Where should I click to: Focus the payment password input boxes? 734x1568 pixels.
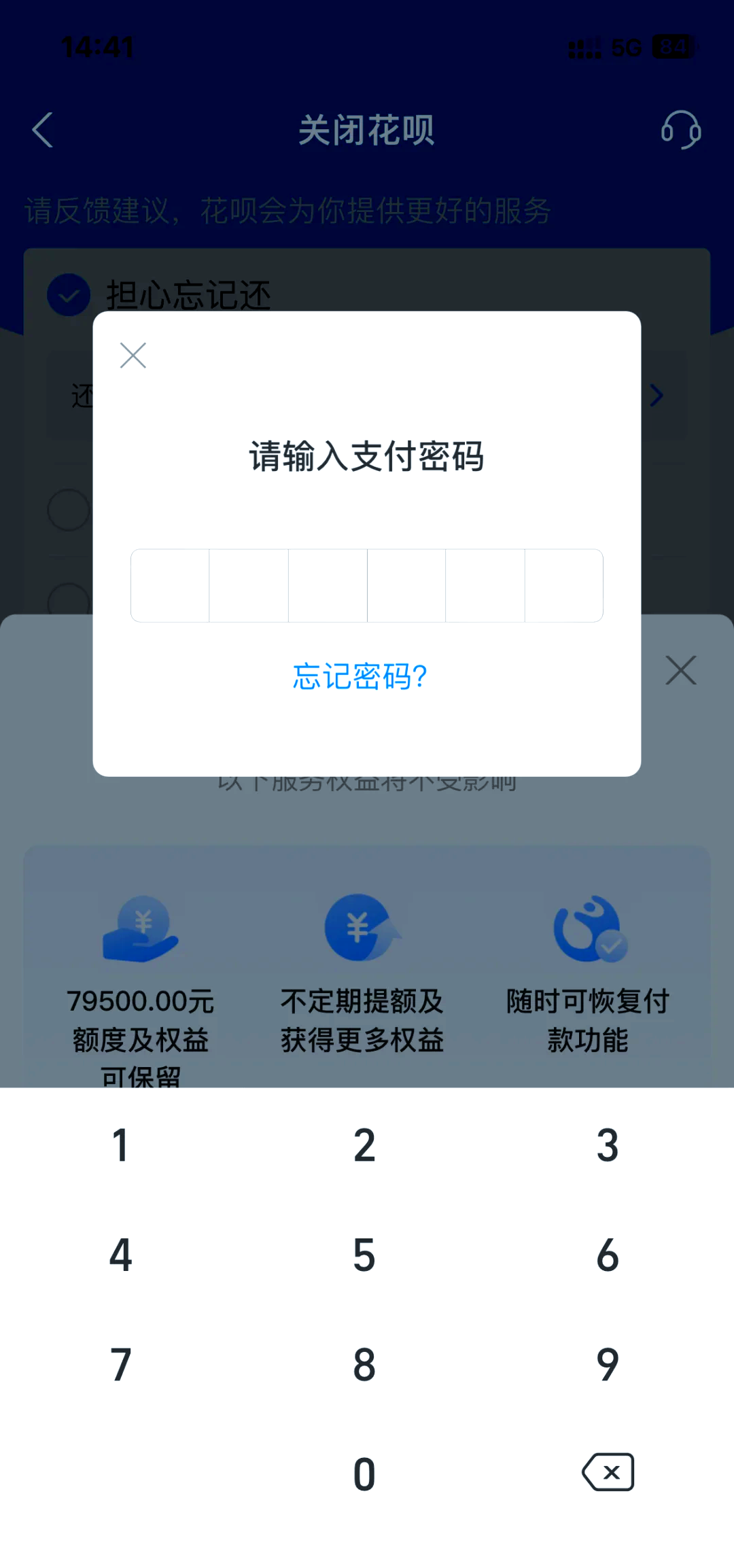pyautogui.click(x=367, y=586)
